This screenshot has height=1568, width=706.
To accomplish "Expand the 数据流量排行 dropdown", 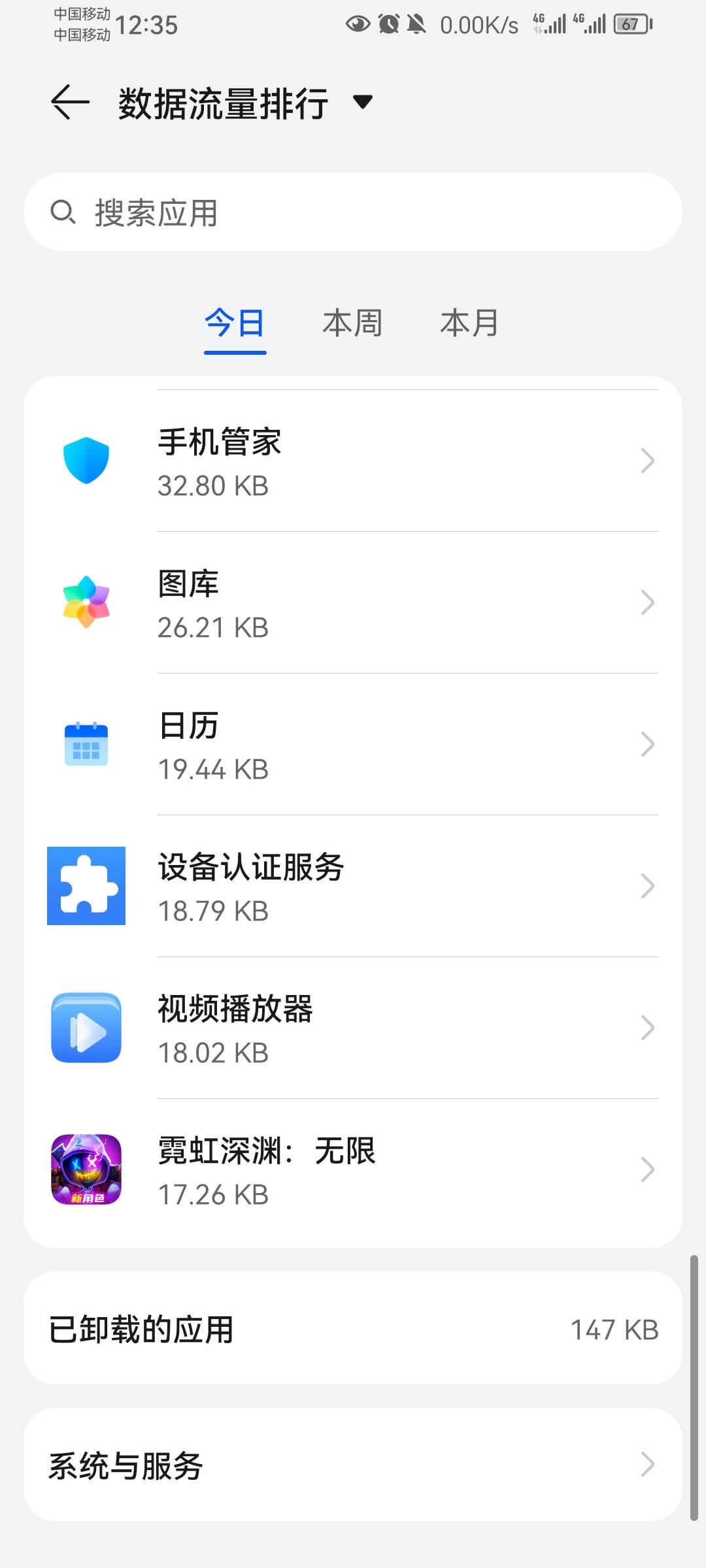I will click(362, 102).
